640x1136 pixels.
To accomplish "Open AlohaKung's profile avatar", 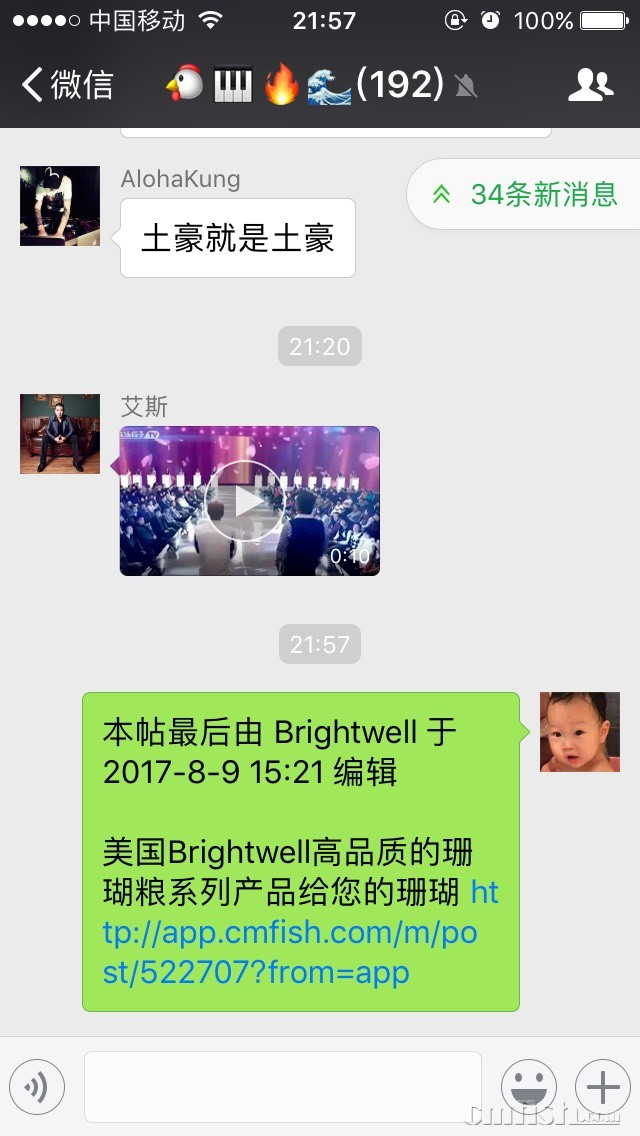I will pyautogui.click(x=60, y=206).
